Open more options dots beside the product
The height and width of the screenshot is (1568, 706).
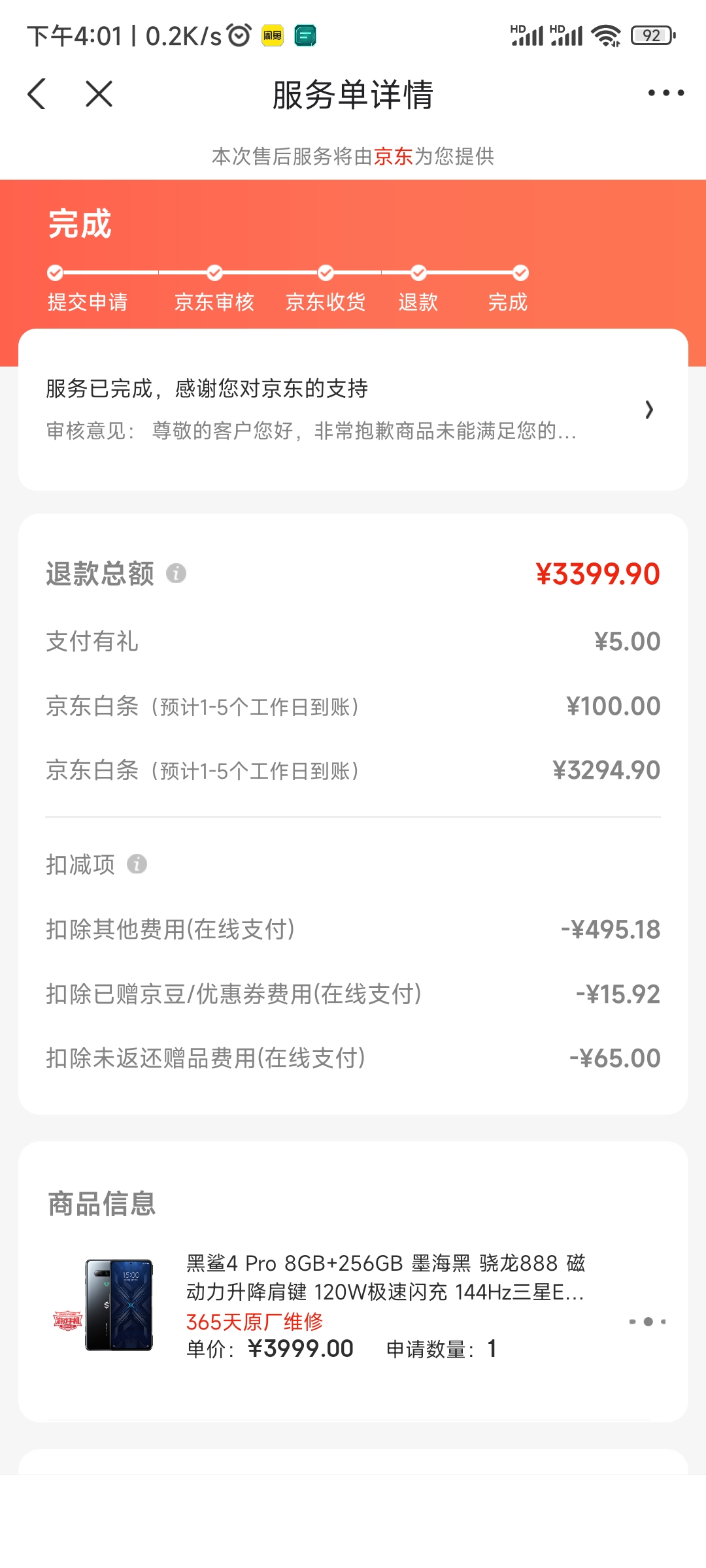(x=647, y=1321)
